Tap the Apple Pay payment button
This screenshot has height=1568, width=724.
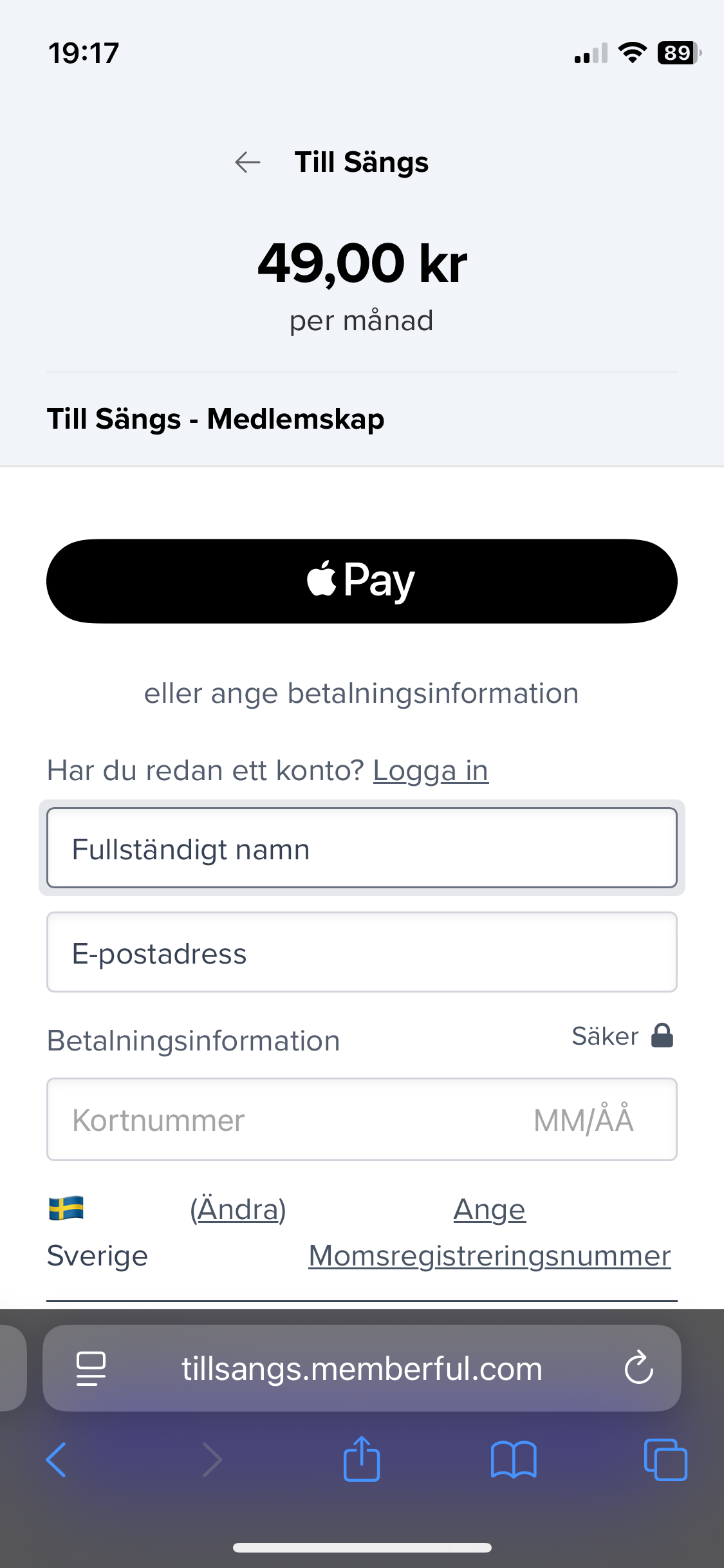pyautogui.click(x=362, y=581)
